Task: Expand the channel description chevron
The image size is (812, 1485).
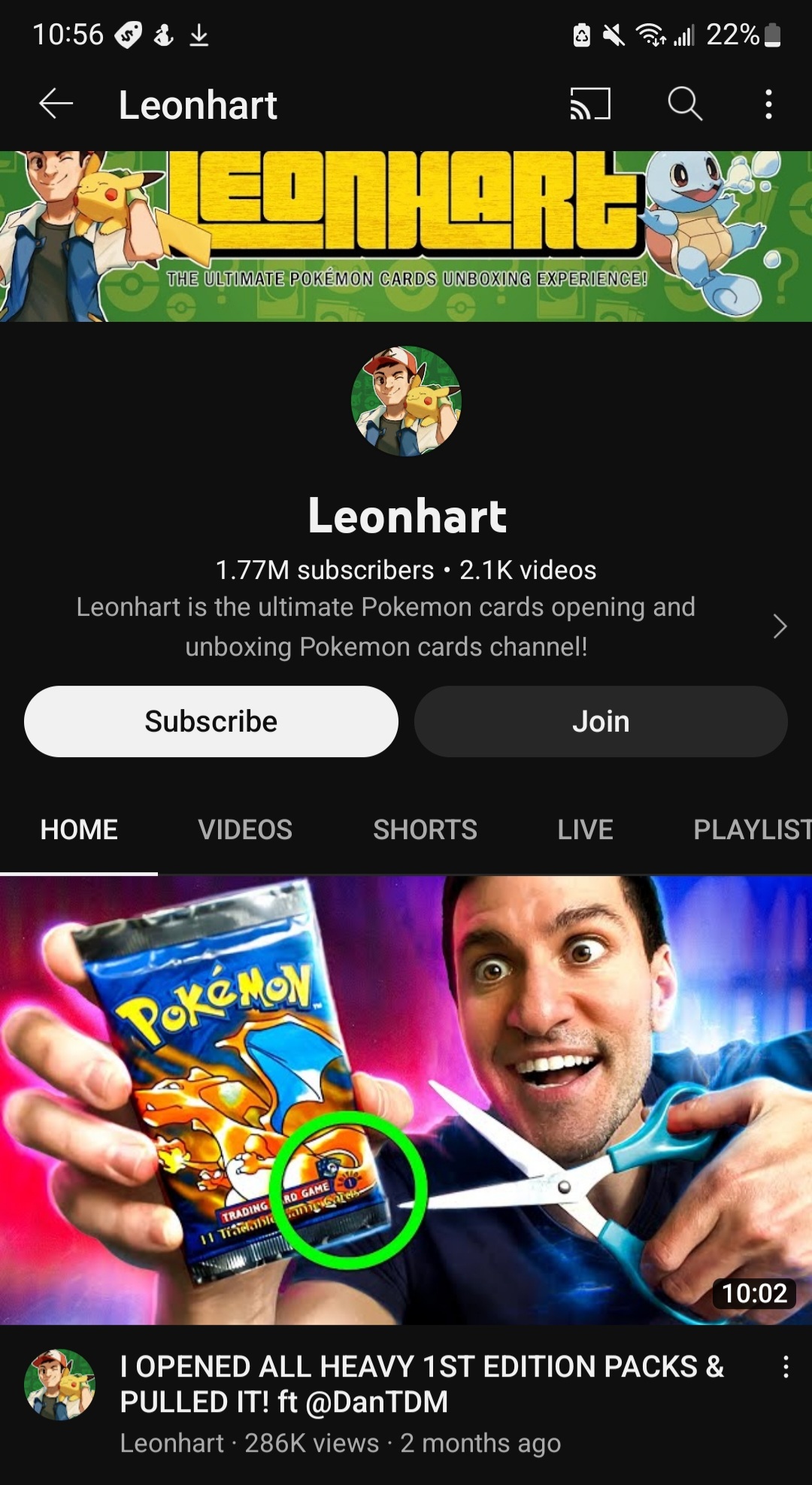Action: point(780,626)
